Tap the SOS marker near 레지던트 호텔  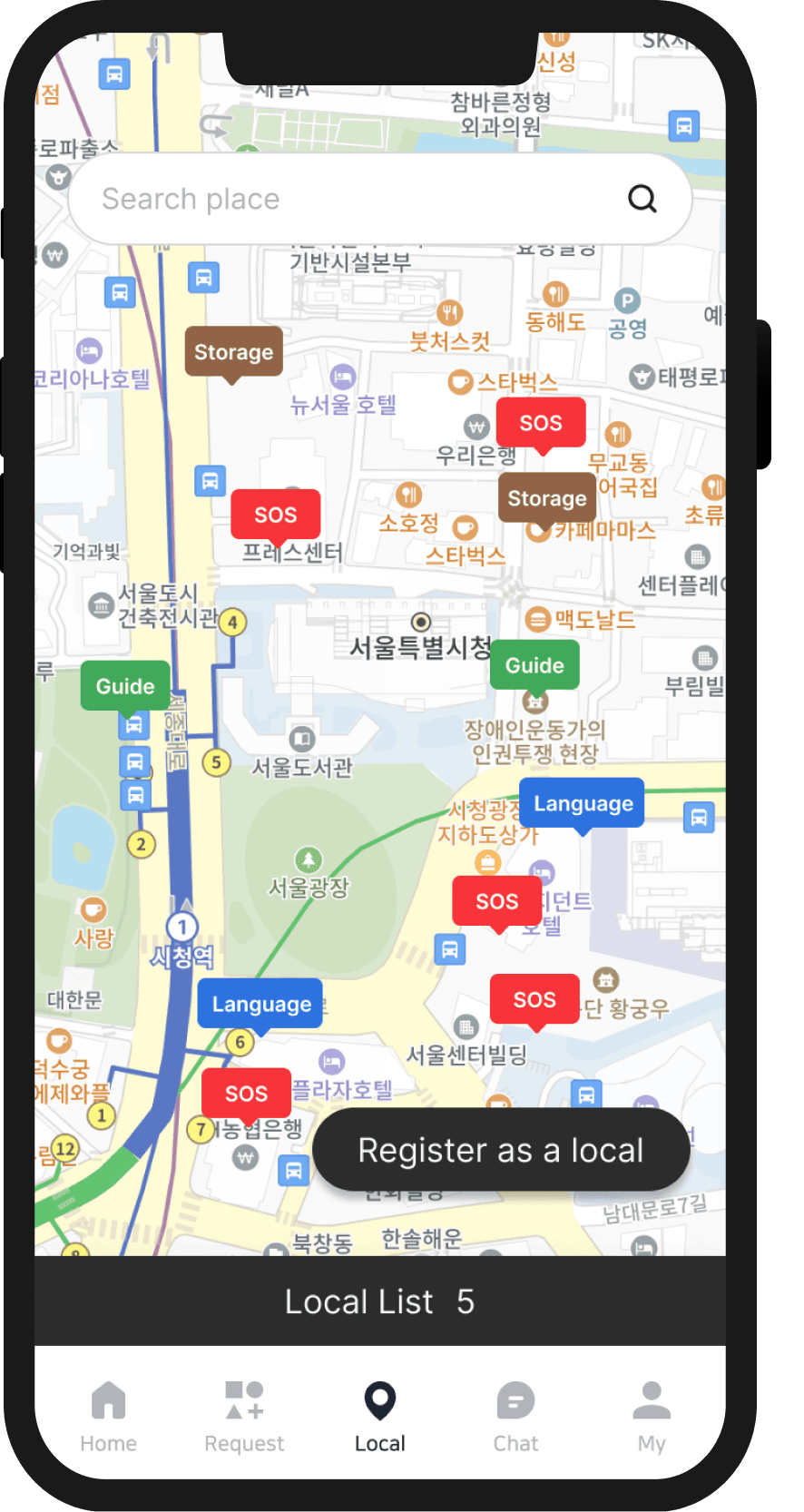click(x=496, y=901)
